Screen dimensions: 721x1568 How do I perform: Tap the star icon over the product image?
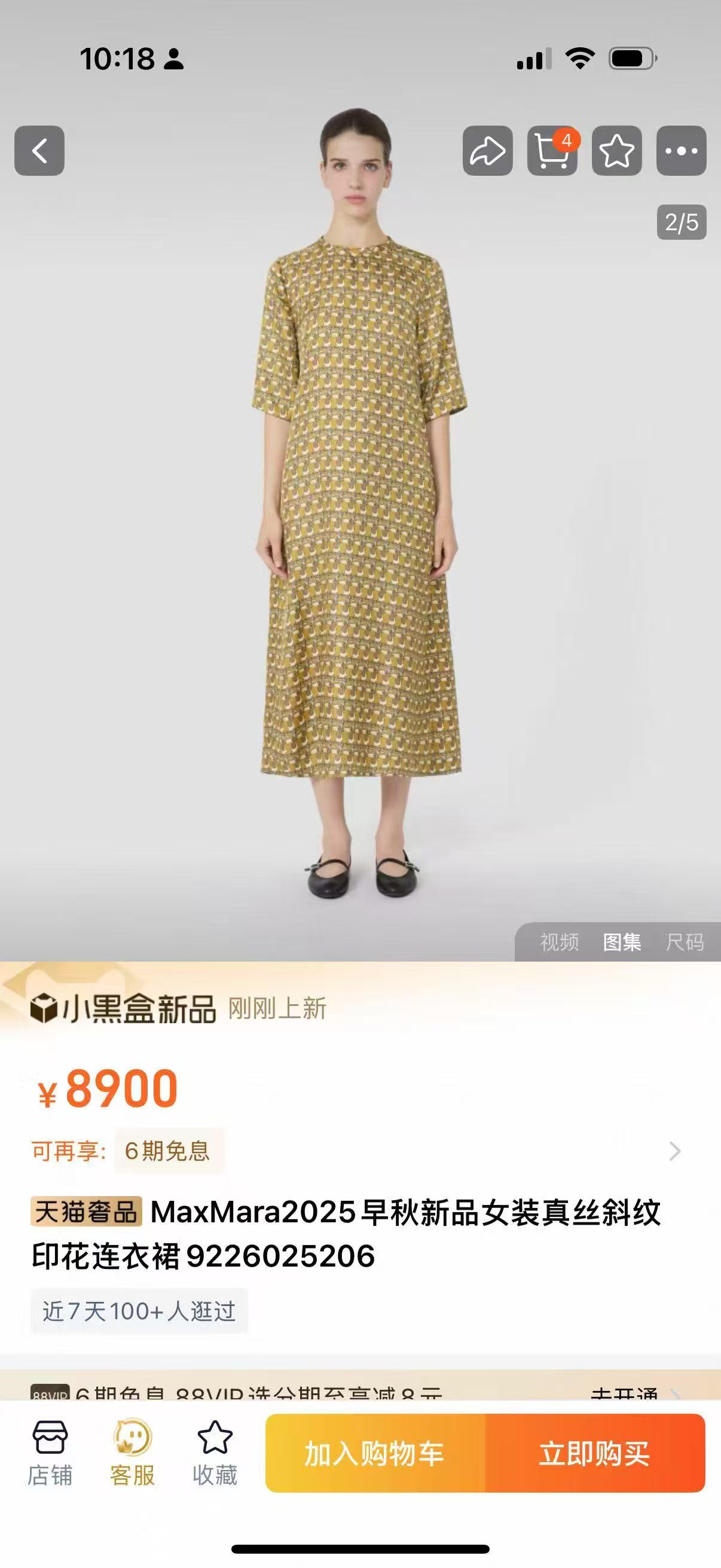[x=617, y=150]
